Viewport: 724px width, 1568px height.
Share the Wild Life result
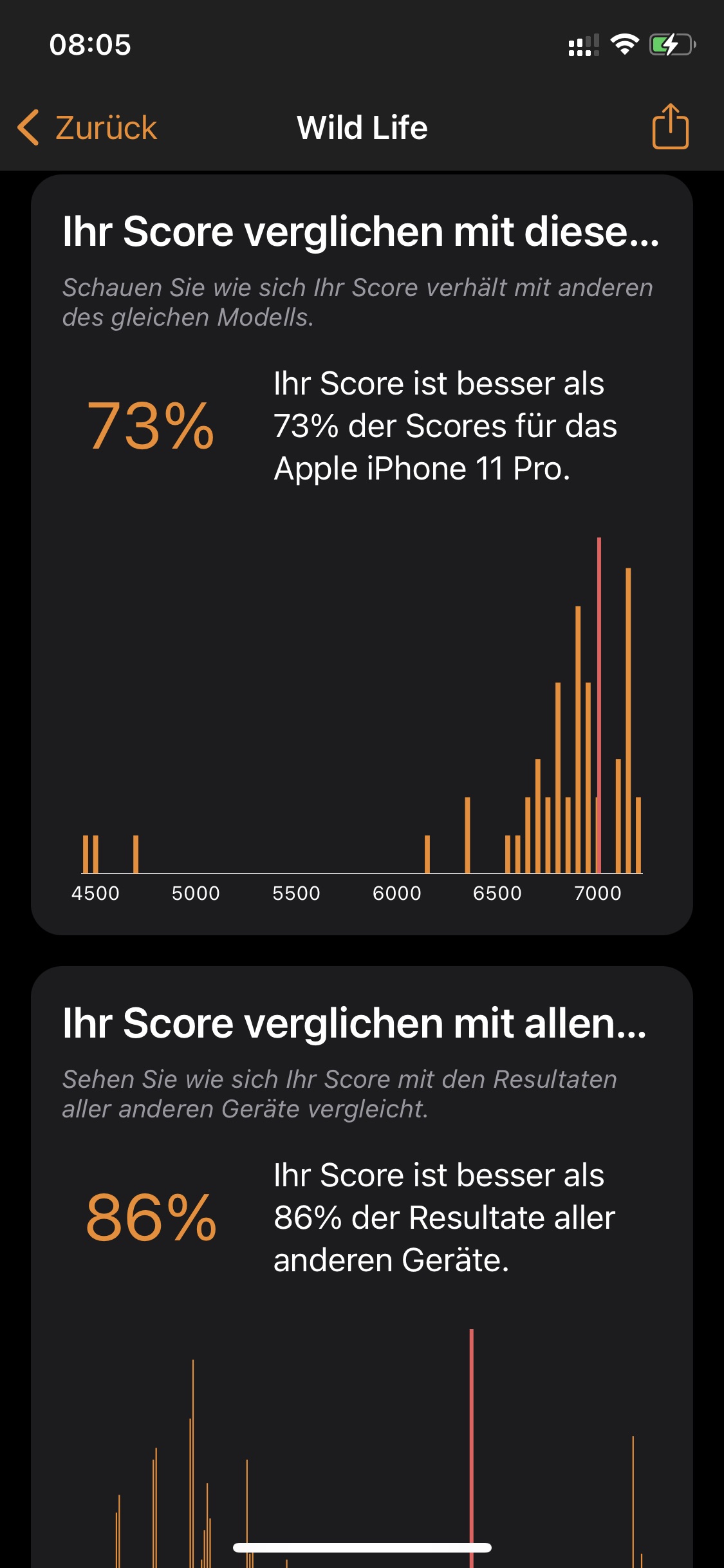670,127
